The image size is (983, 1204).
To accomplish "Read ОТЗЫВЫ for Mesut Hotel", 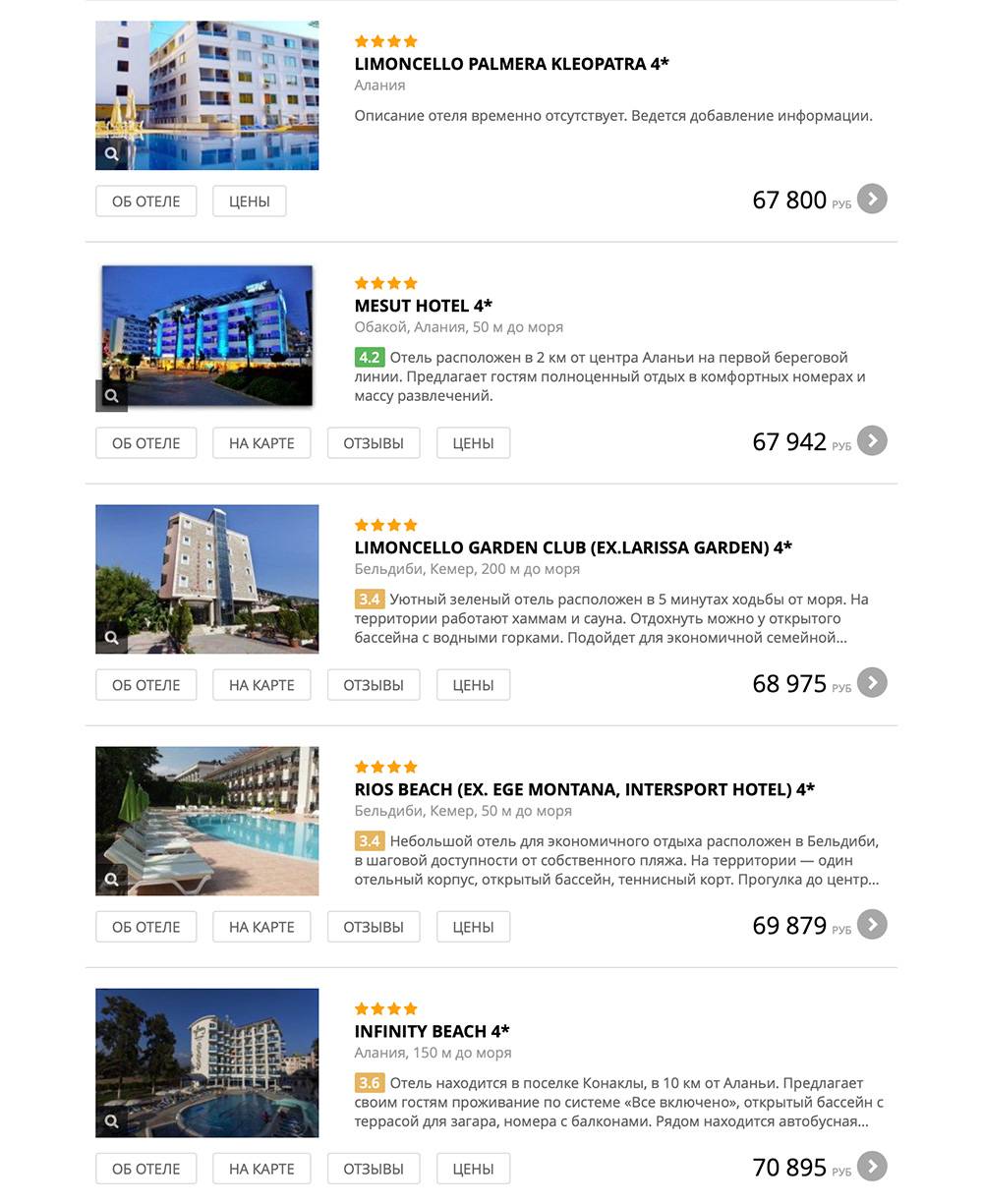I will click(373, 443).
